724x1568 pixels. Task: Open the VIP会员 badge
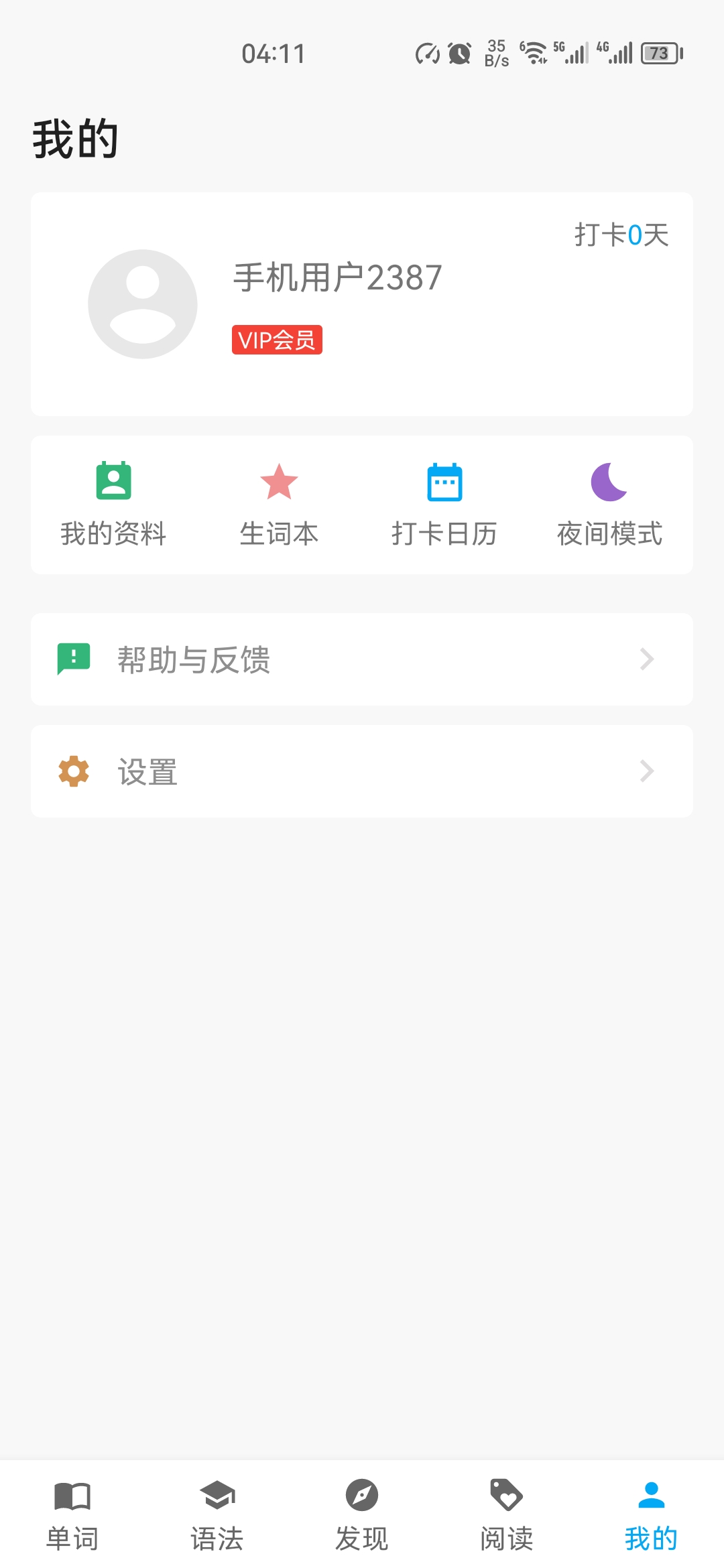[x=277, y=340]
